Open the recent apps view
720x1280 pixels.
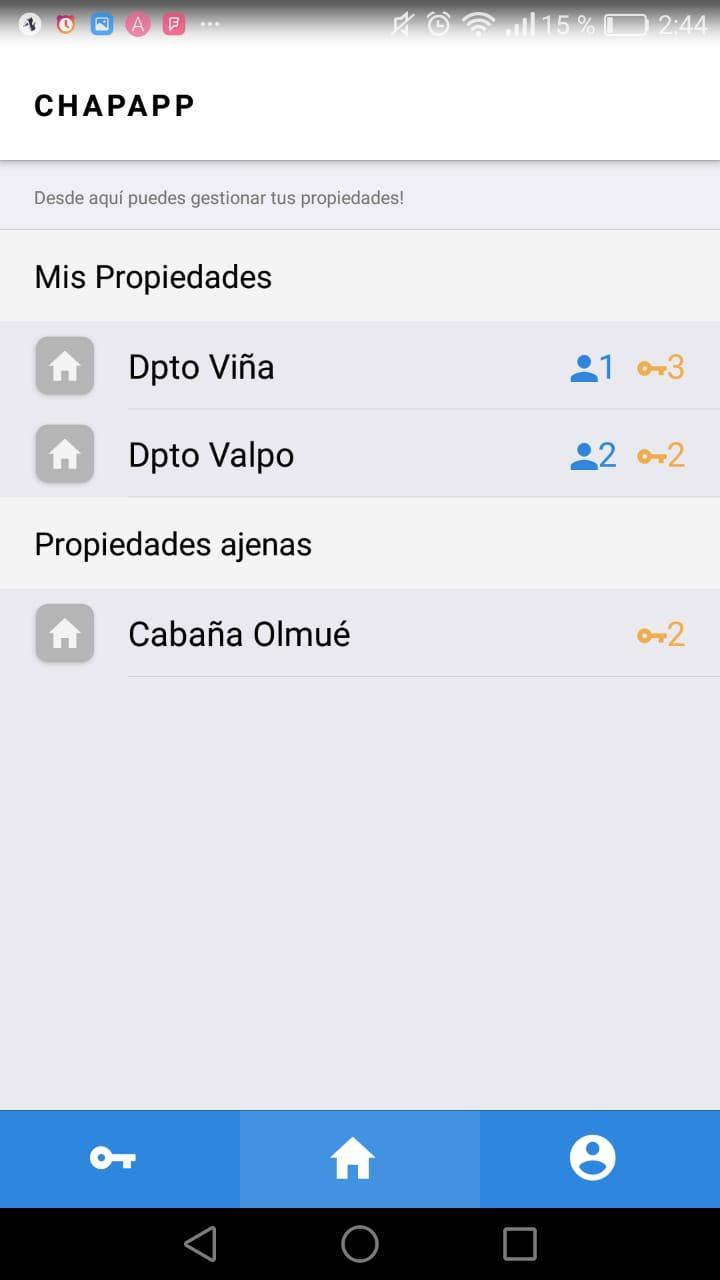(520, 1244)
